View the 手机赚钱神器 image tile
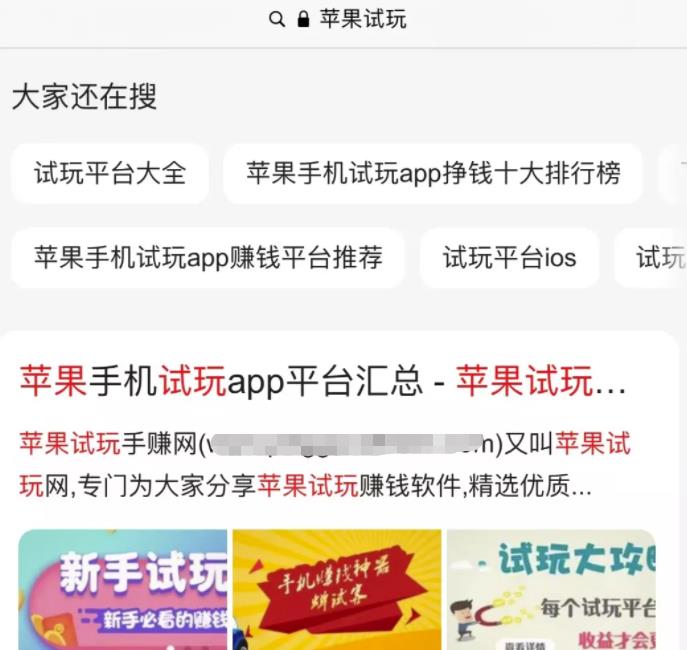 [x=337, y=590]
